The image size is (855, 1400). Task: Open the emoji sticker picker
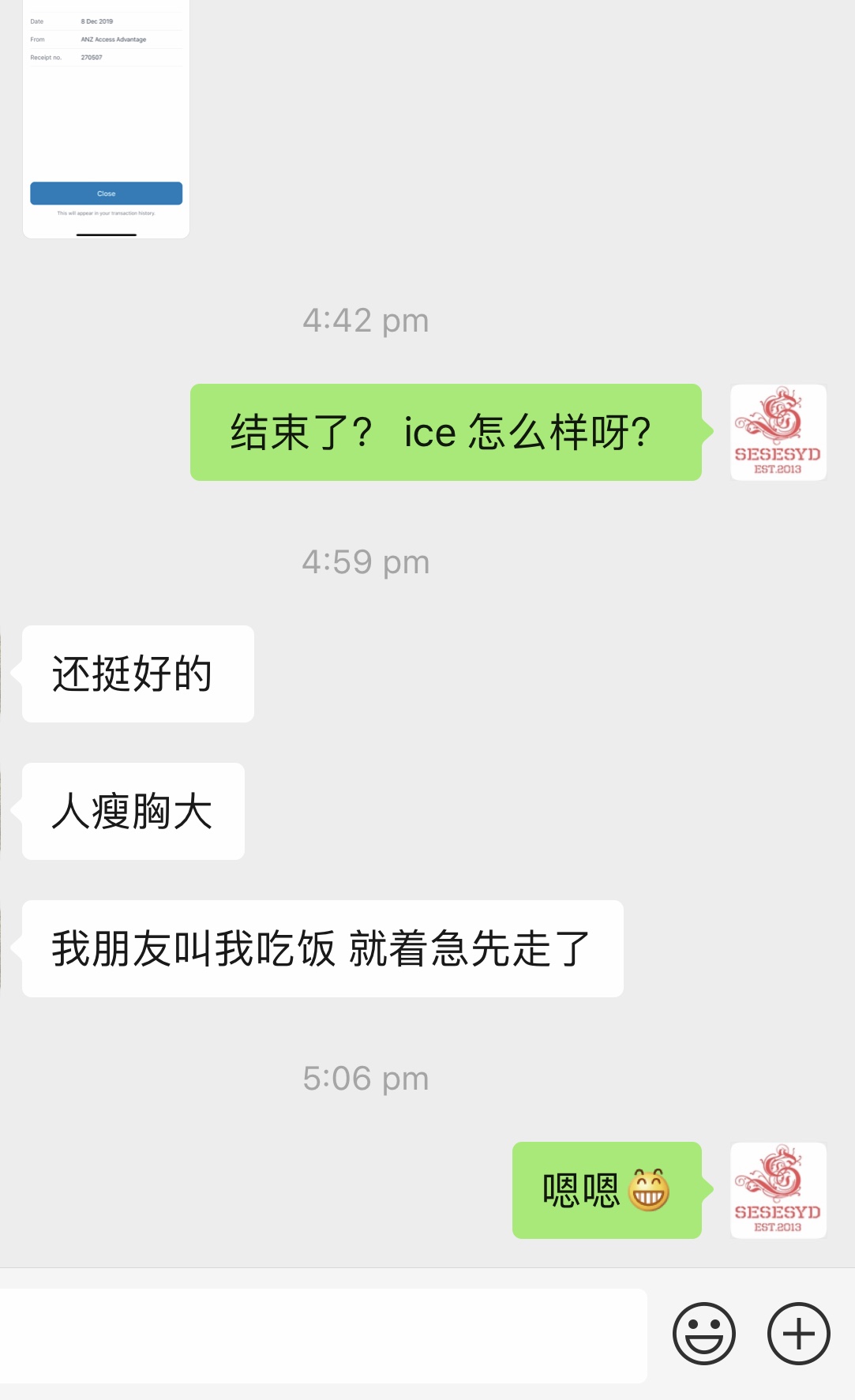point(703,1334)
